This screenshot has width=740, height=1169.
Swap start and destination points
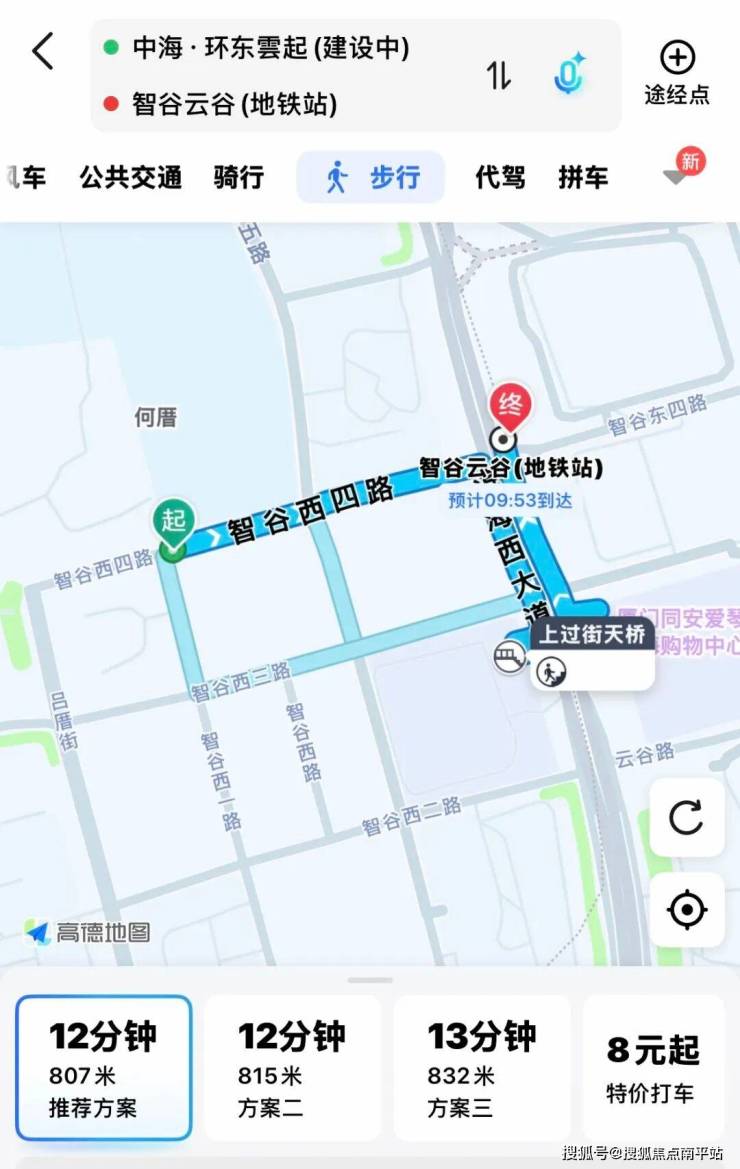point(499,76)
